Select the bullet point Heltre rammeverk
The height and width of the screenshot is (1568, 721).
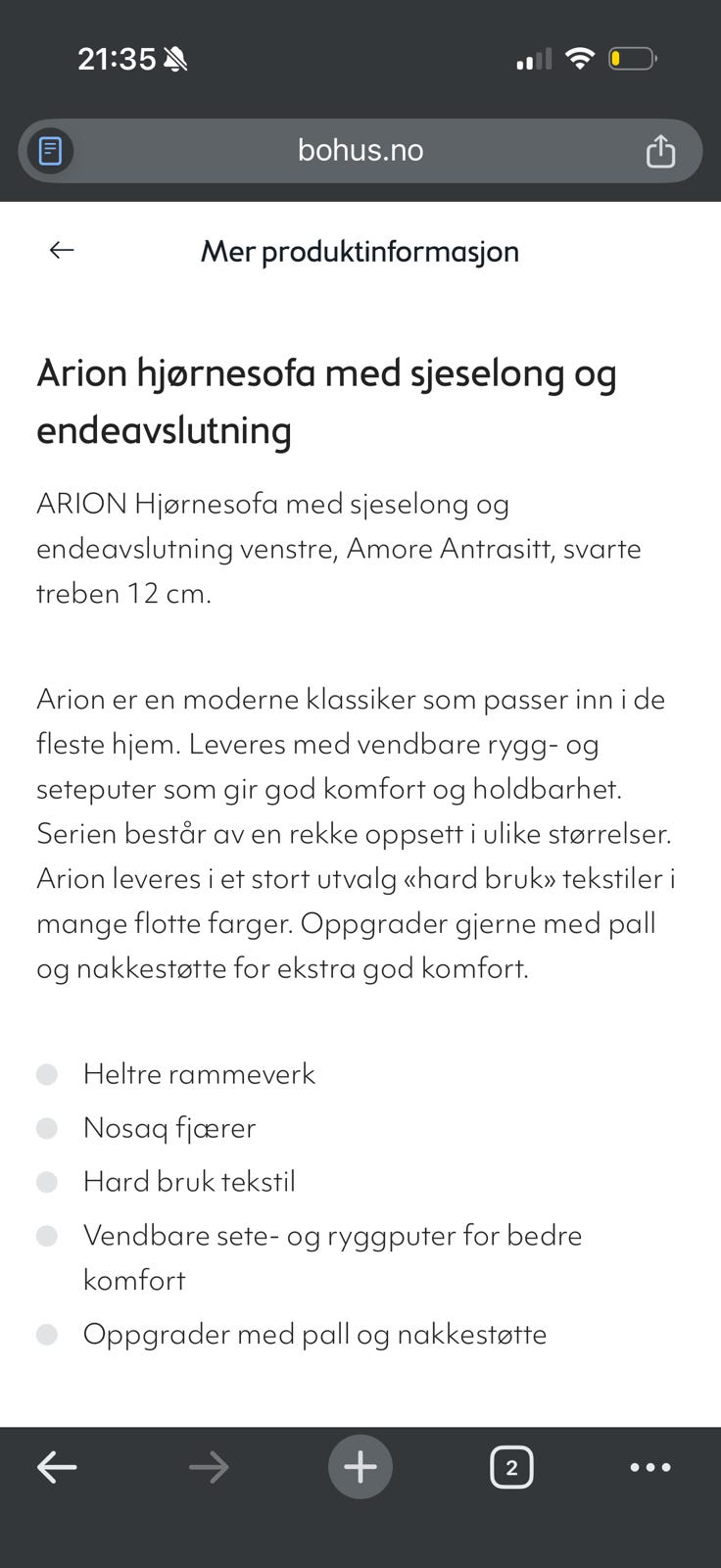199,1074
